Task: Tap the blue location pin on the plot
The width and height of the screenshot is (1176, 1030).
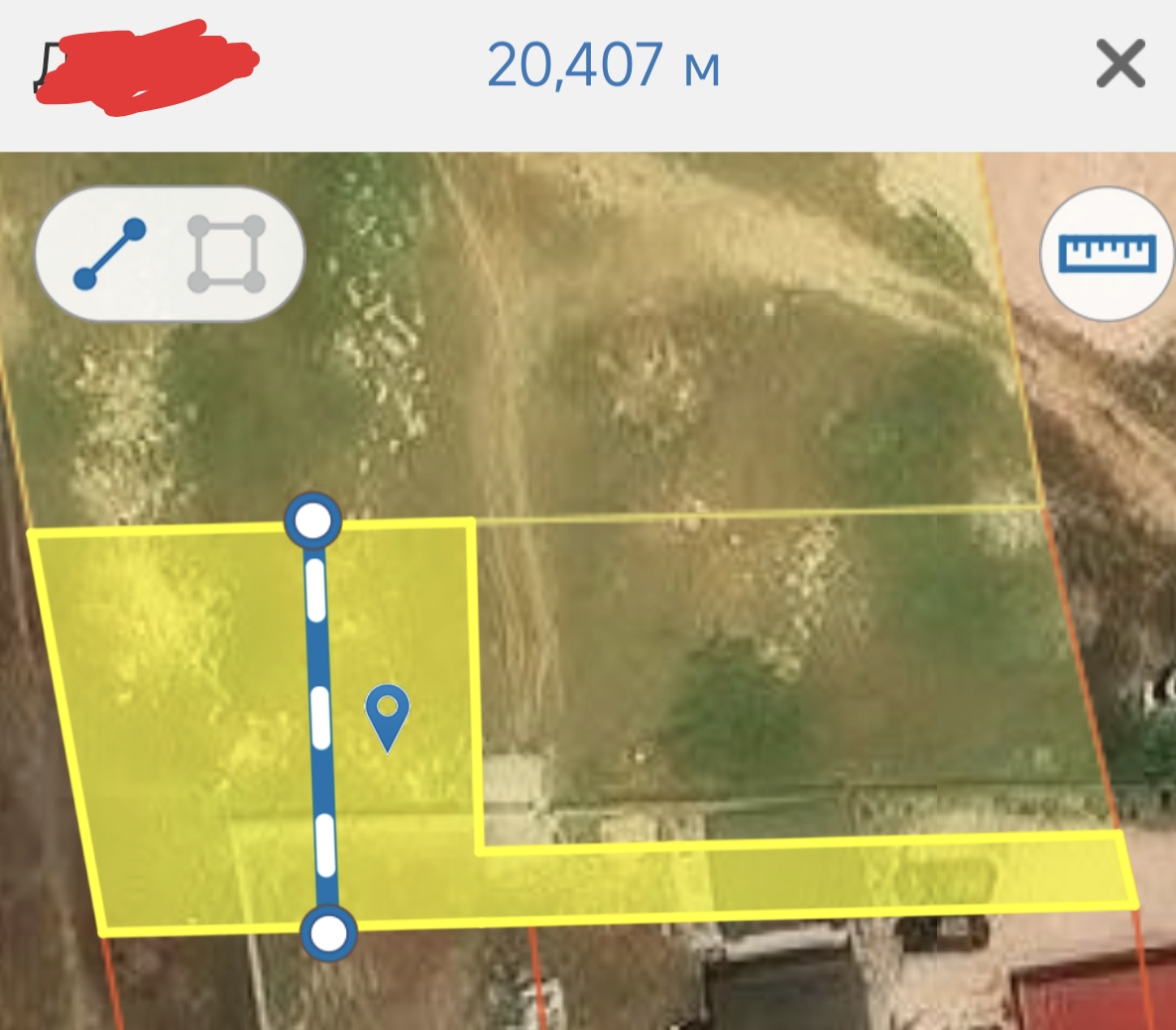Action: pos(387,714)
